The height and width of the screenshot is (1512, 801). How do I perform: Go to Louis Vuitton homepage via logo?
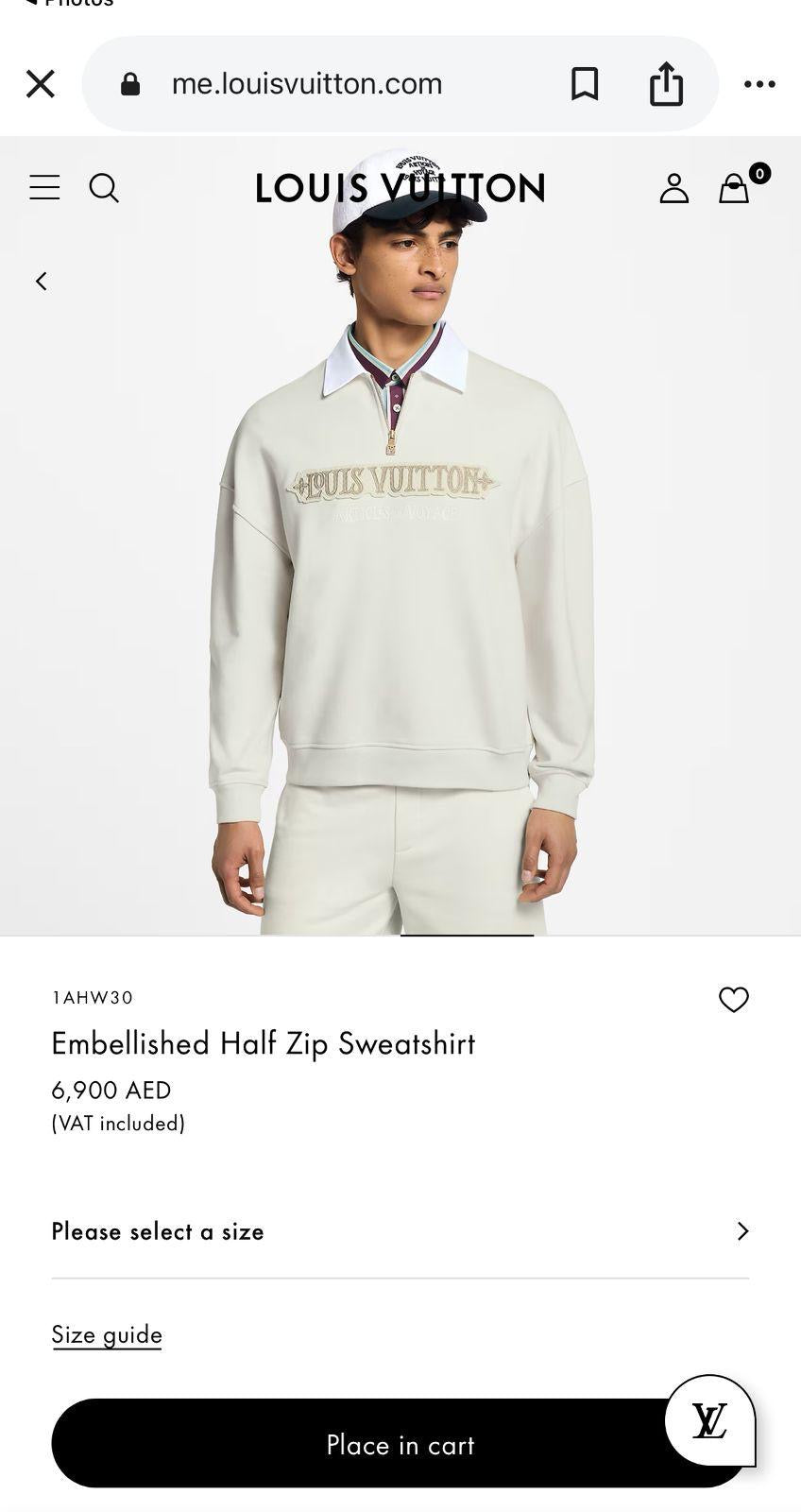[x=400, y=186]
